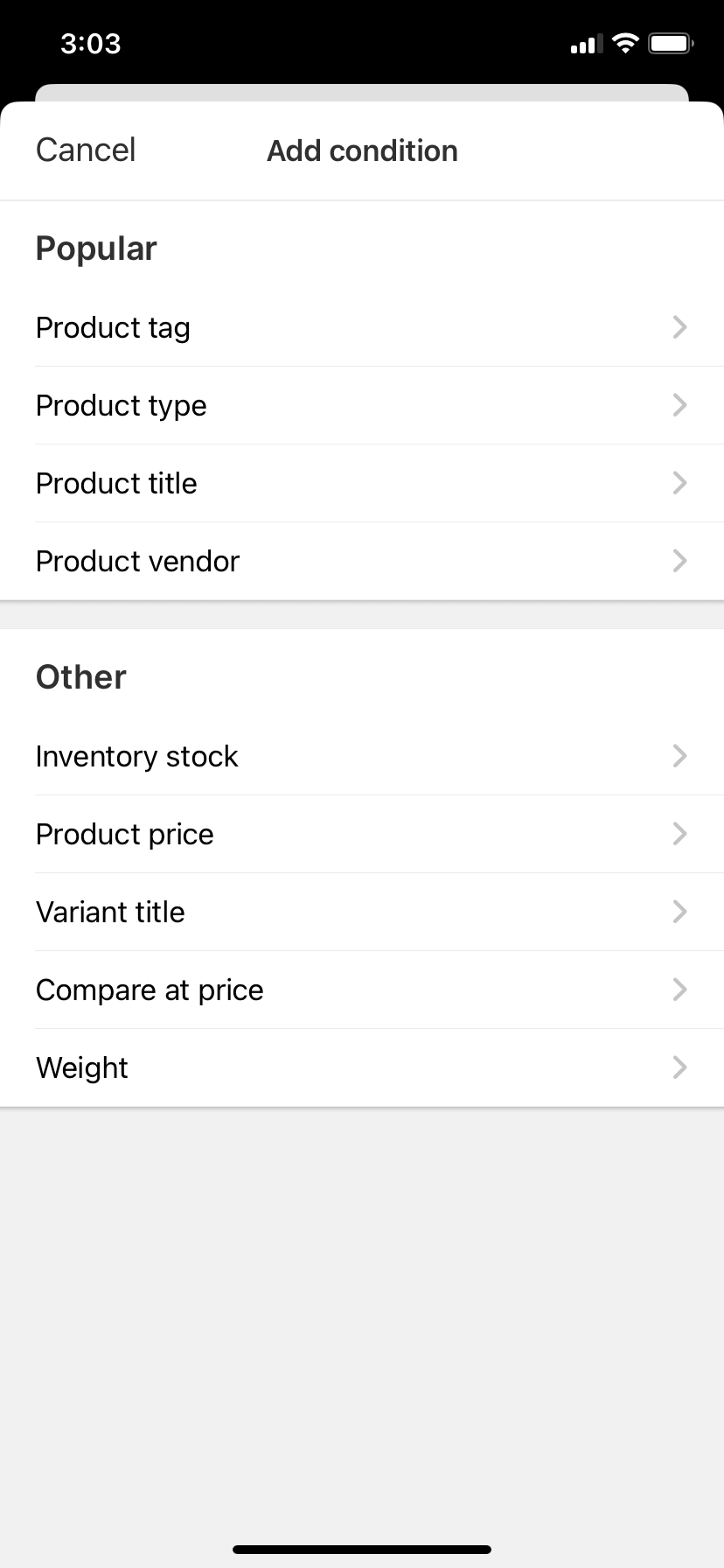Expand the Product type condition chevron

(x=679, y=405)
